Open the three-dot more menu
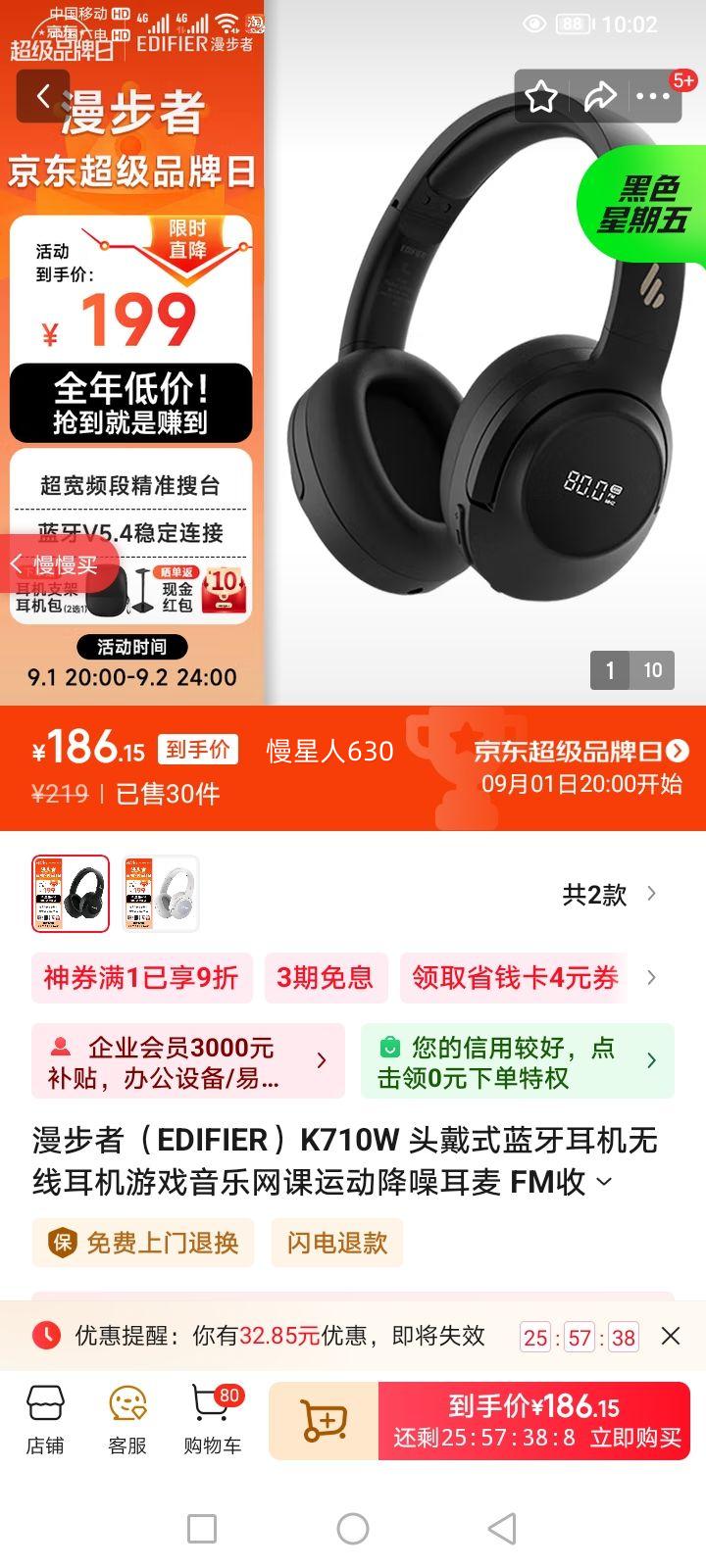The height and width of the screenshot is (1568, 706). point(653,96)
